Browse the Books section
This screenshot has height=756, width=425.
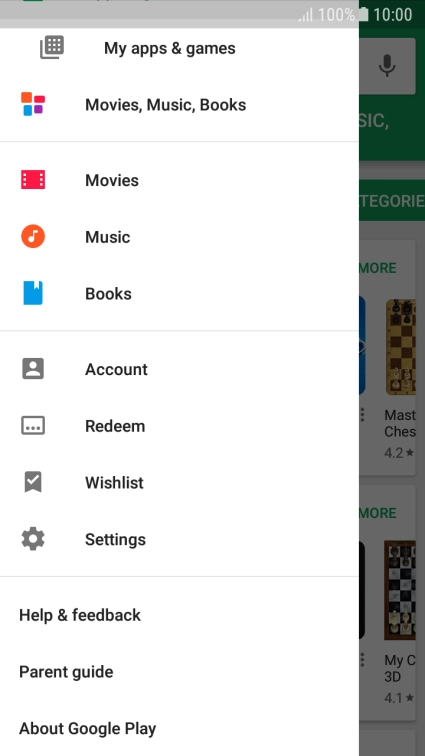point(179,294)
